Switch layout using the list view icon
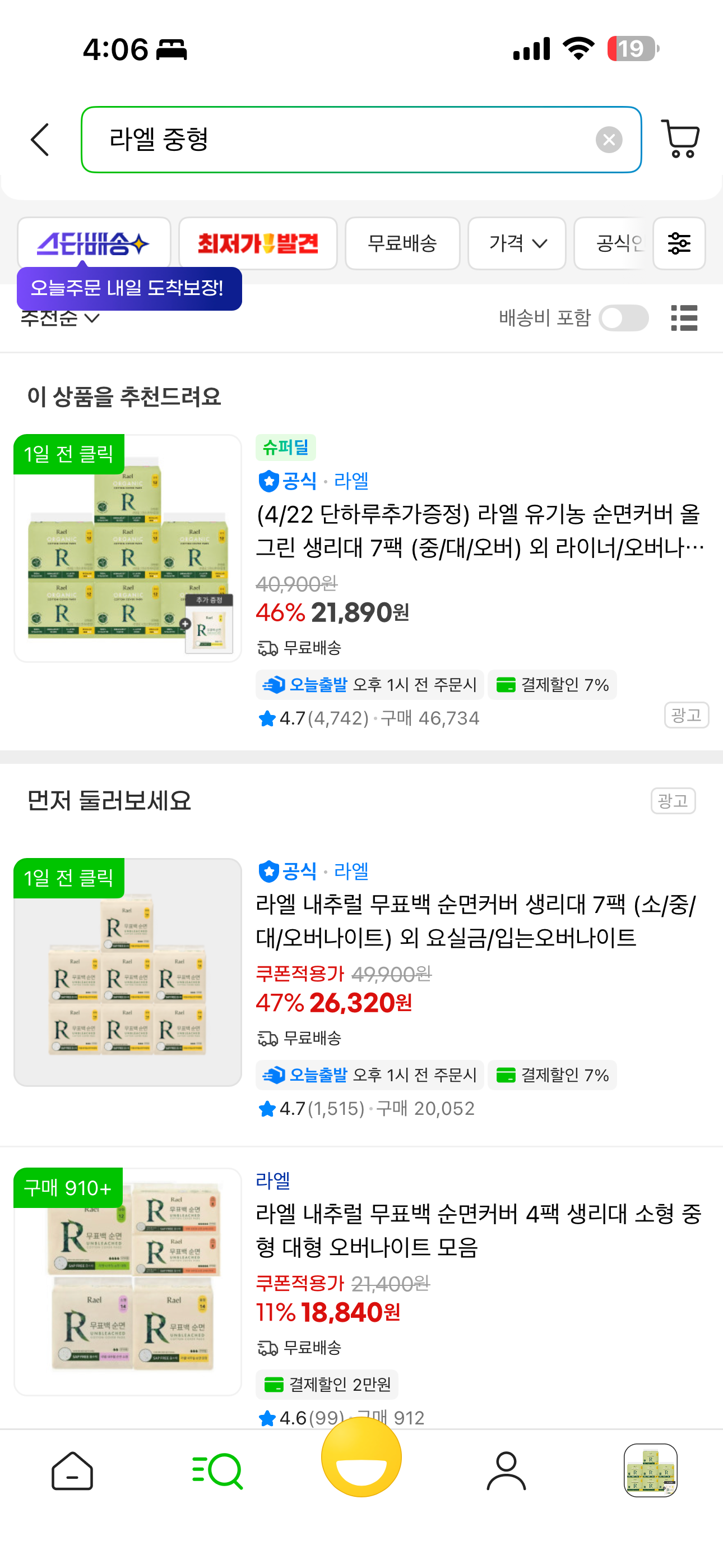 click(x=684, y=318)
